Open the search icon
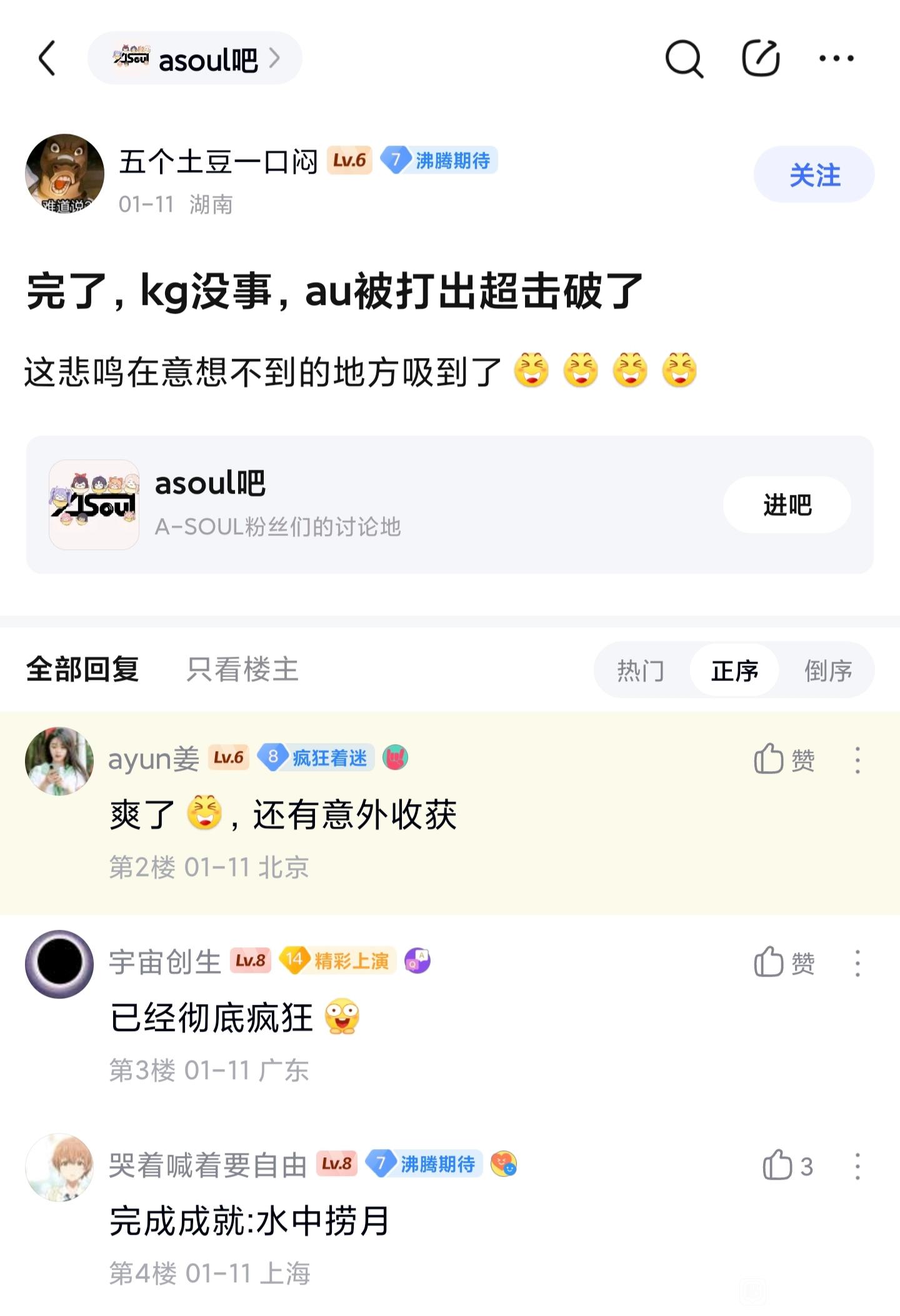 684,59
